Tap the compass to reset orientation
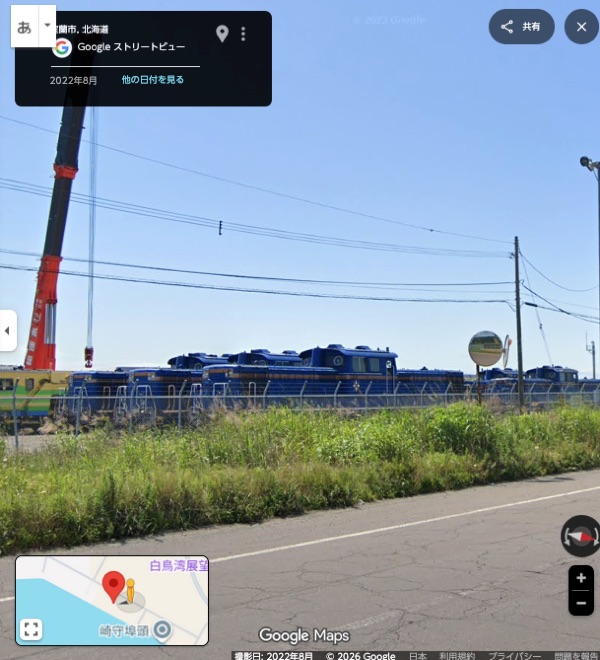The width and height of the screenshot is (600, 660). (580, 536)
